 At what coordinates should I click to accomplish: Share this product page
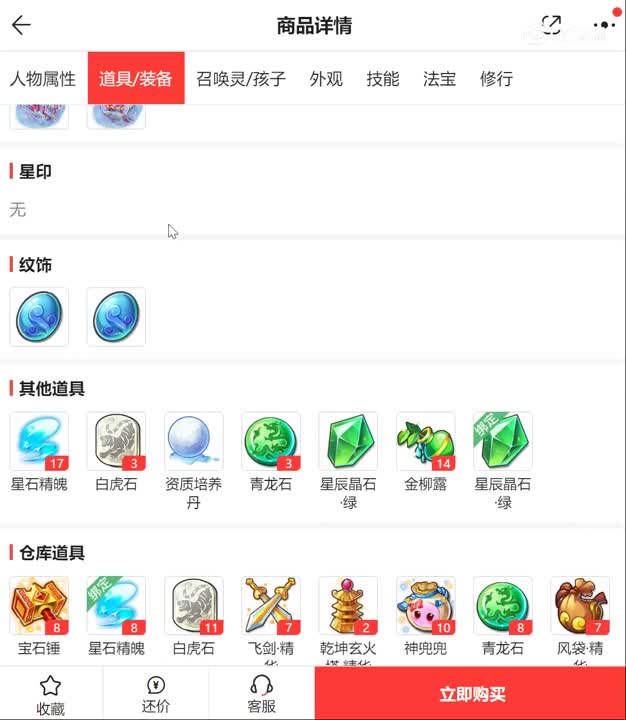pos(551,25)
